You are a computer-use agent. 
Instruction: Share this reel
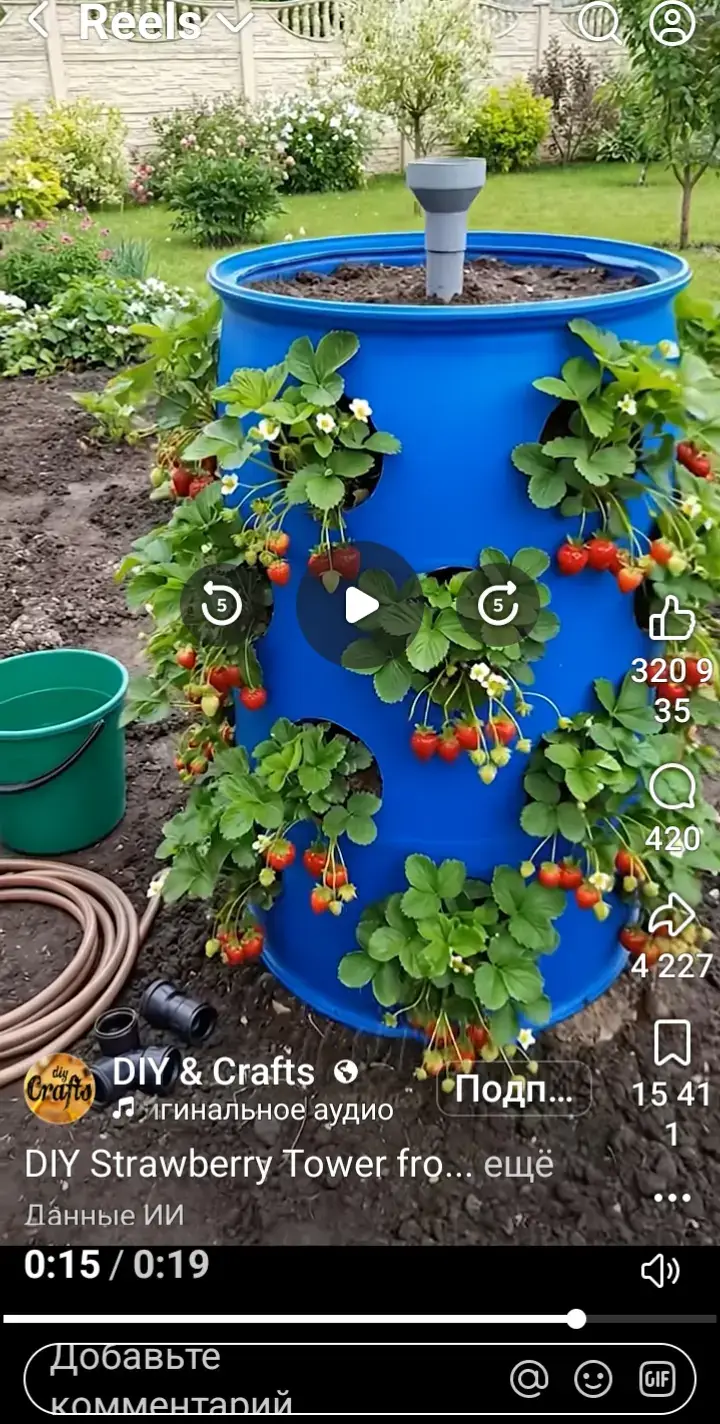[x=672, y=914]
